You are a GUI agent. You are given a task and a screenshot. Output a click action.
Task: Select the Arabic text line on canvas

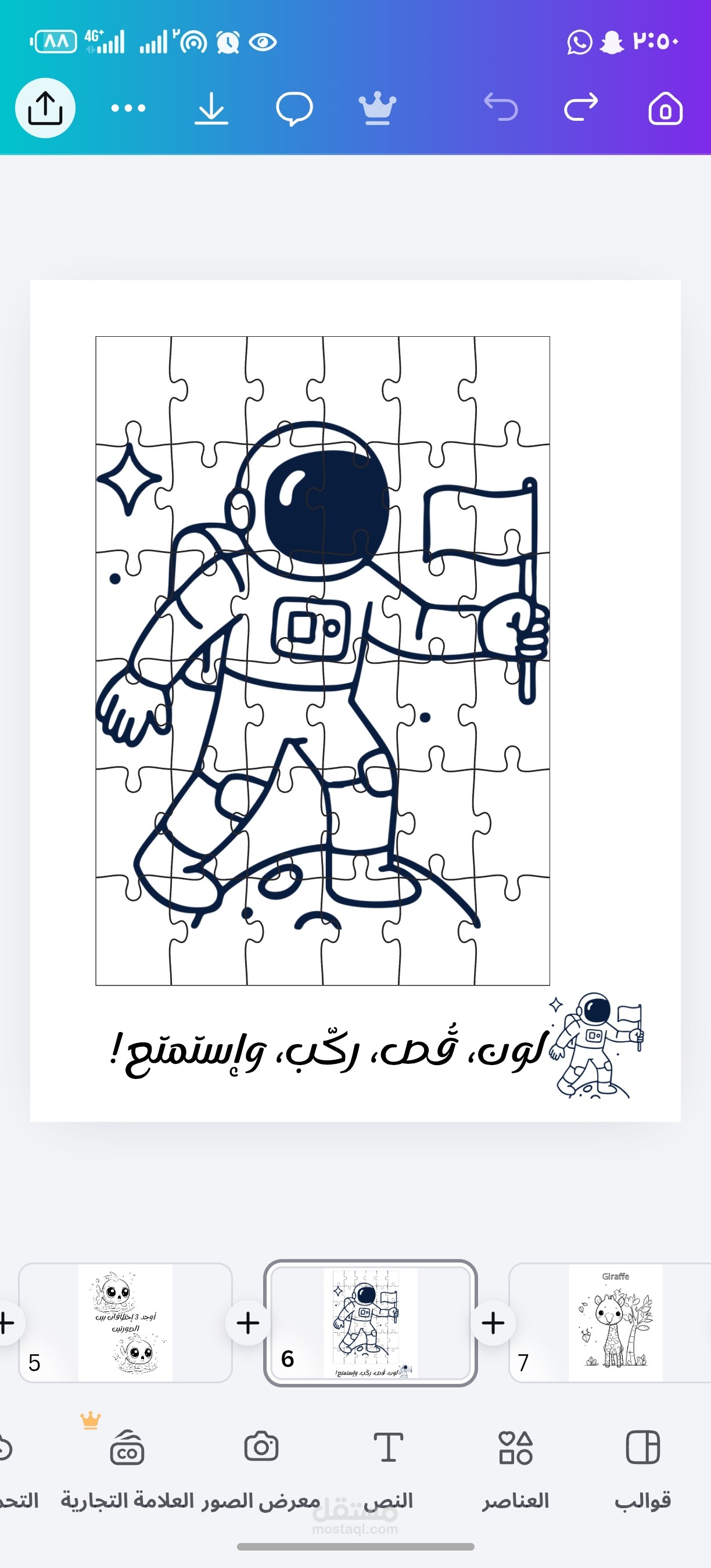(x=329, y=1051)
